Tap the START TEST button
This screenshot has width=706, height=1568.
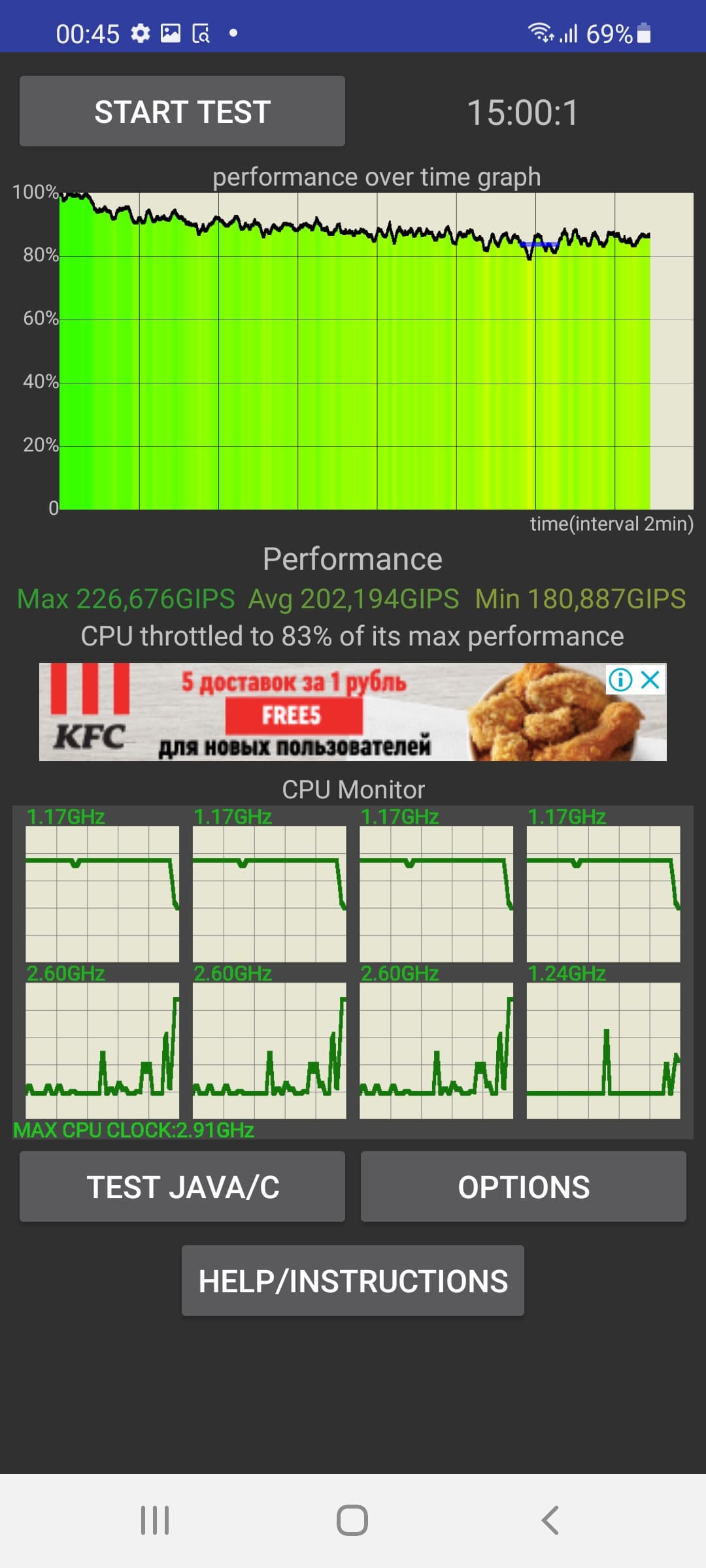(x=182, y=111)
